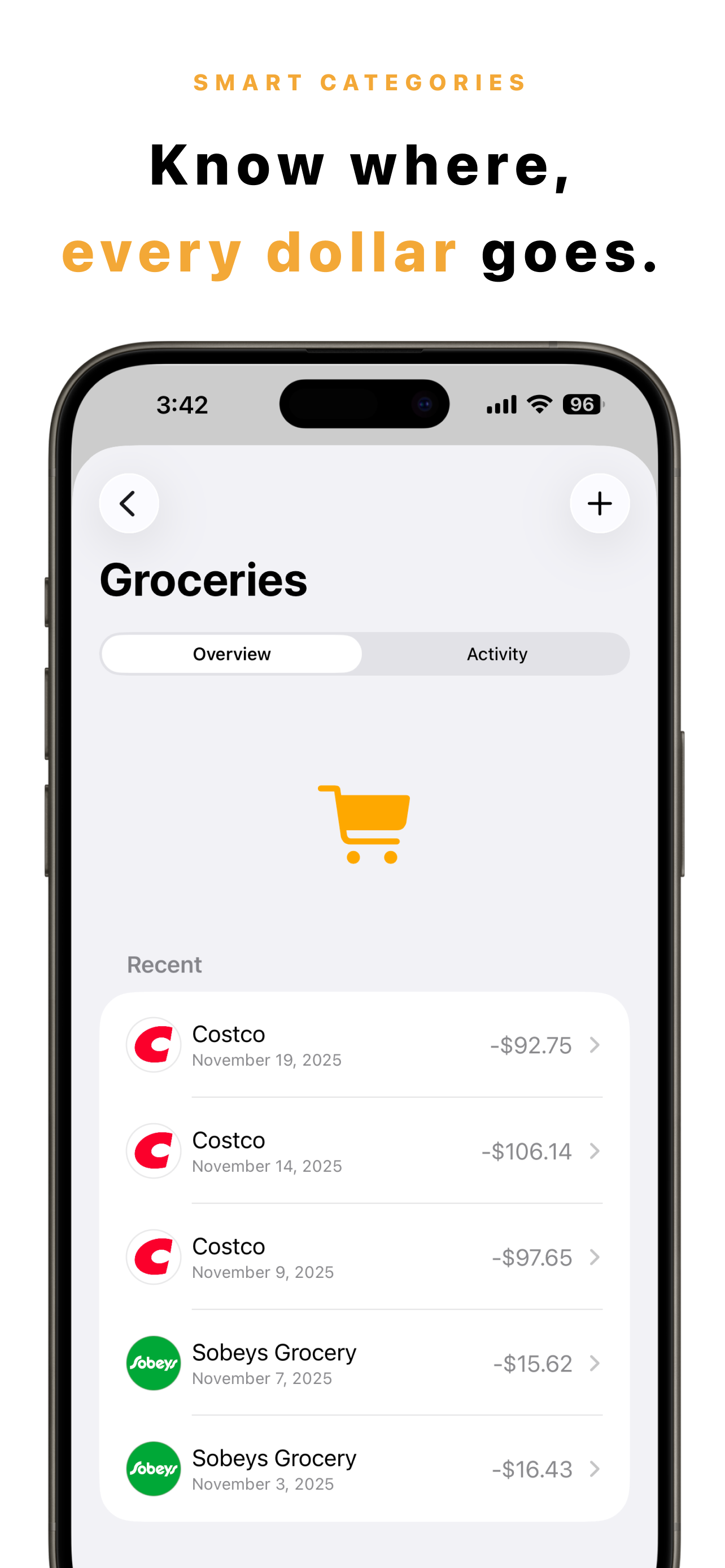Click the Sobeys logo for the November 7 transaction
The image size is (725, 1568).
(x=154, y=1364)
